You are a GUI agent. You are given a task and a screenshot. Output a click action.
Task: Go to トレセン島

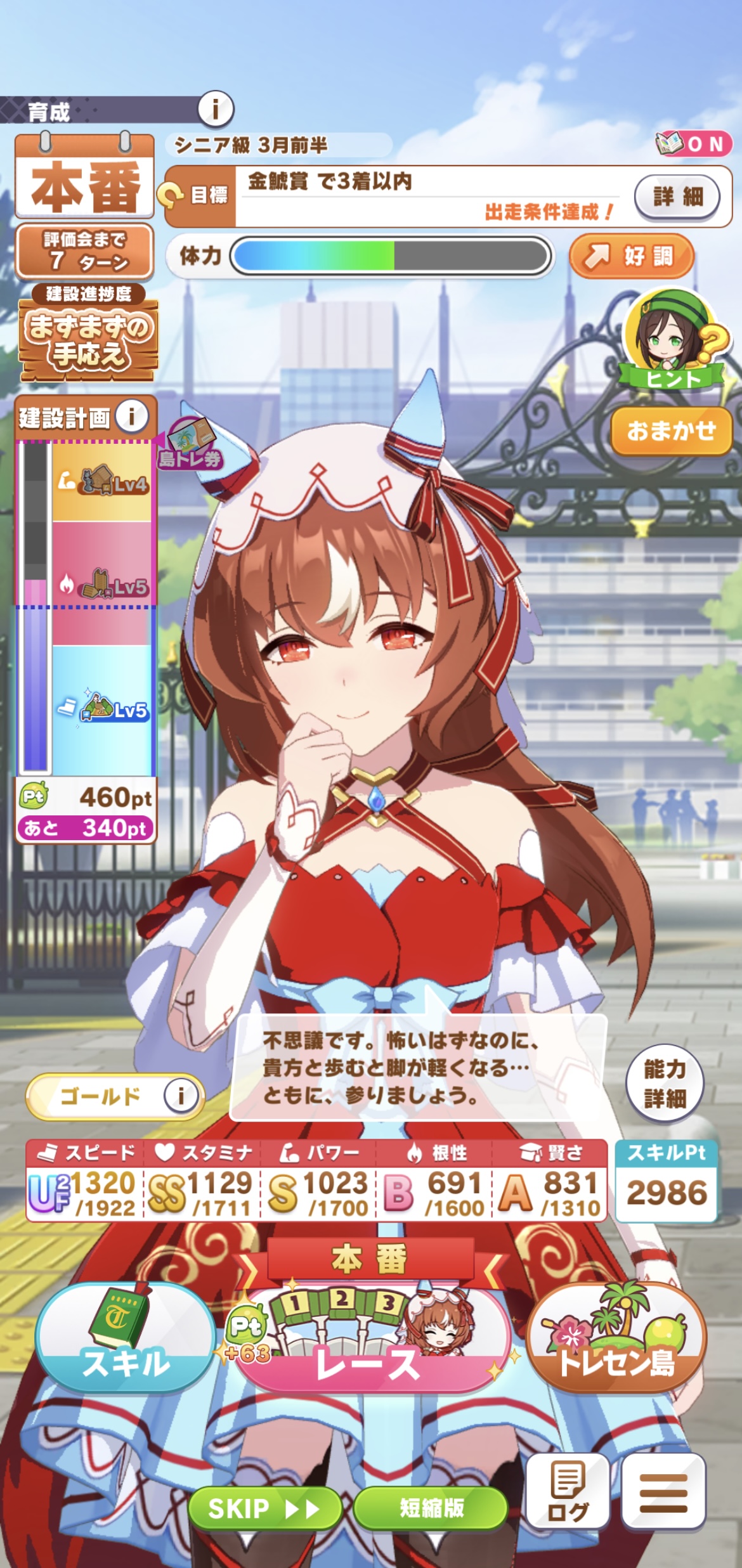click(x=616, y=1337)
